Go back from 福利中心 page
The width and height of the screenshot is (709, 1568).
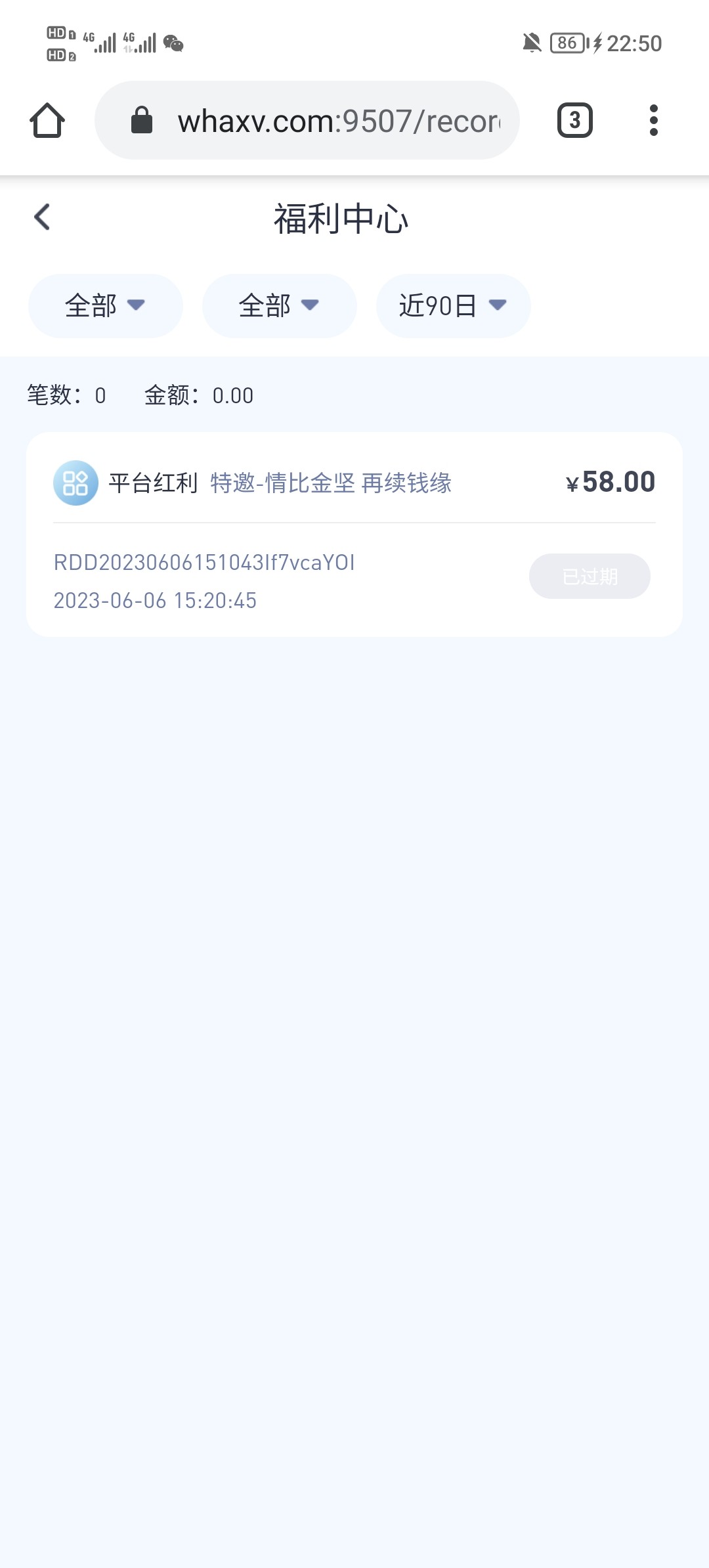pyautogui.click(x=42, y=217)
